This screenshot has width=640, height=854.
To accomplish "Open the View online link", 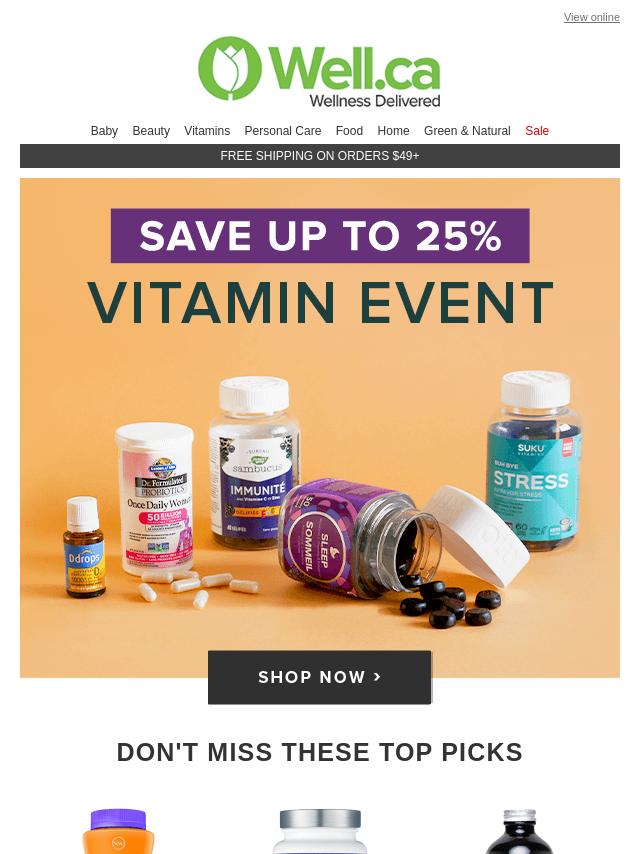I will coord(591,17).
